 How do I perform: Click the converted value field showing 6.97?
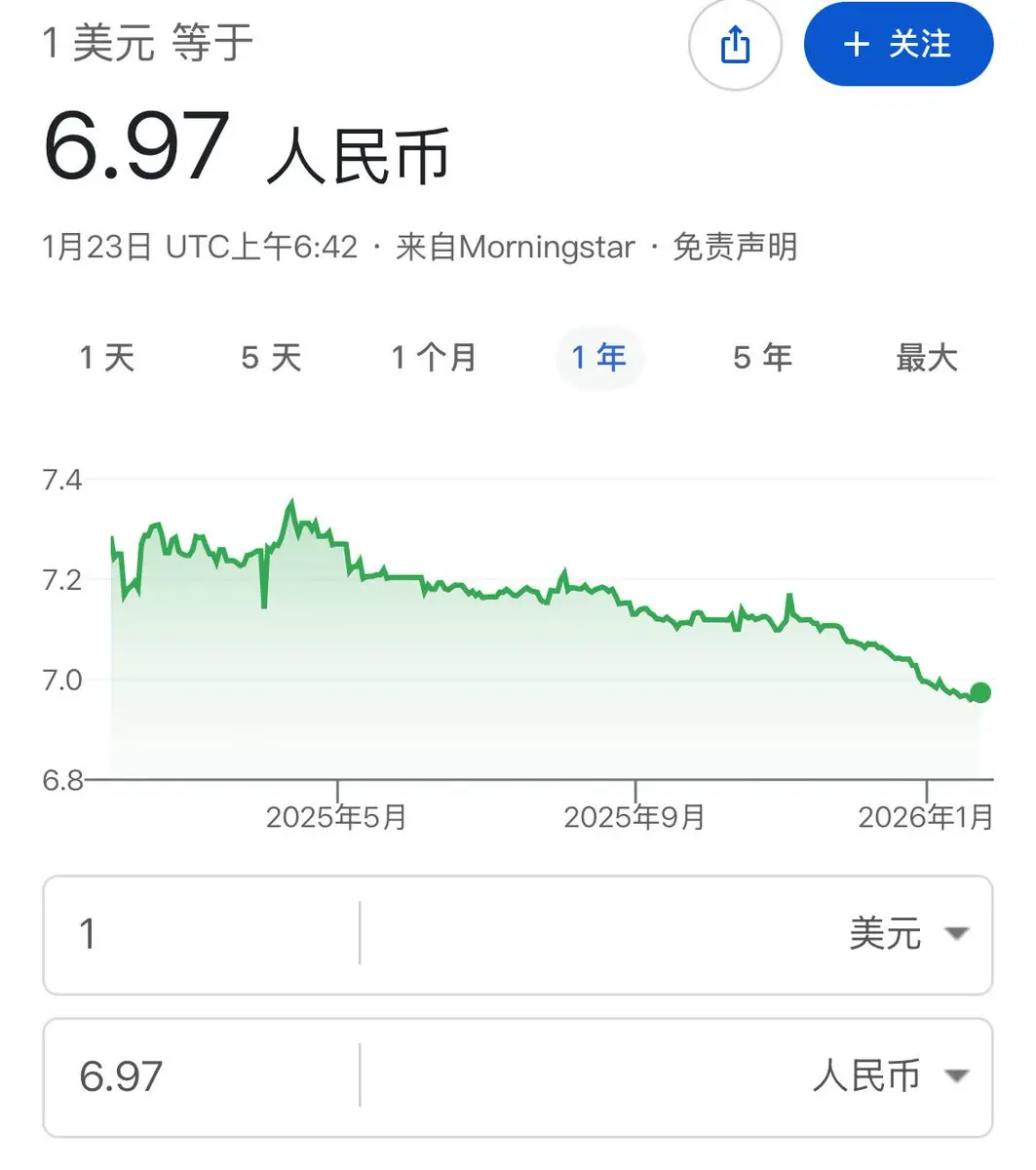click(195, 1076)
